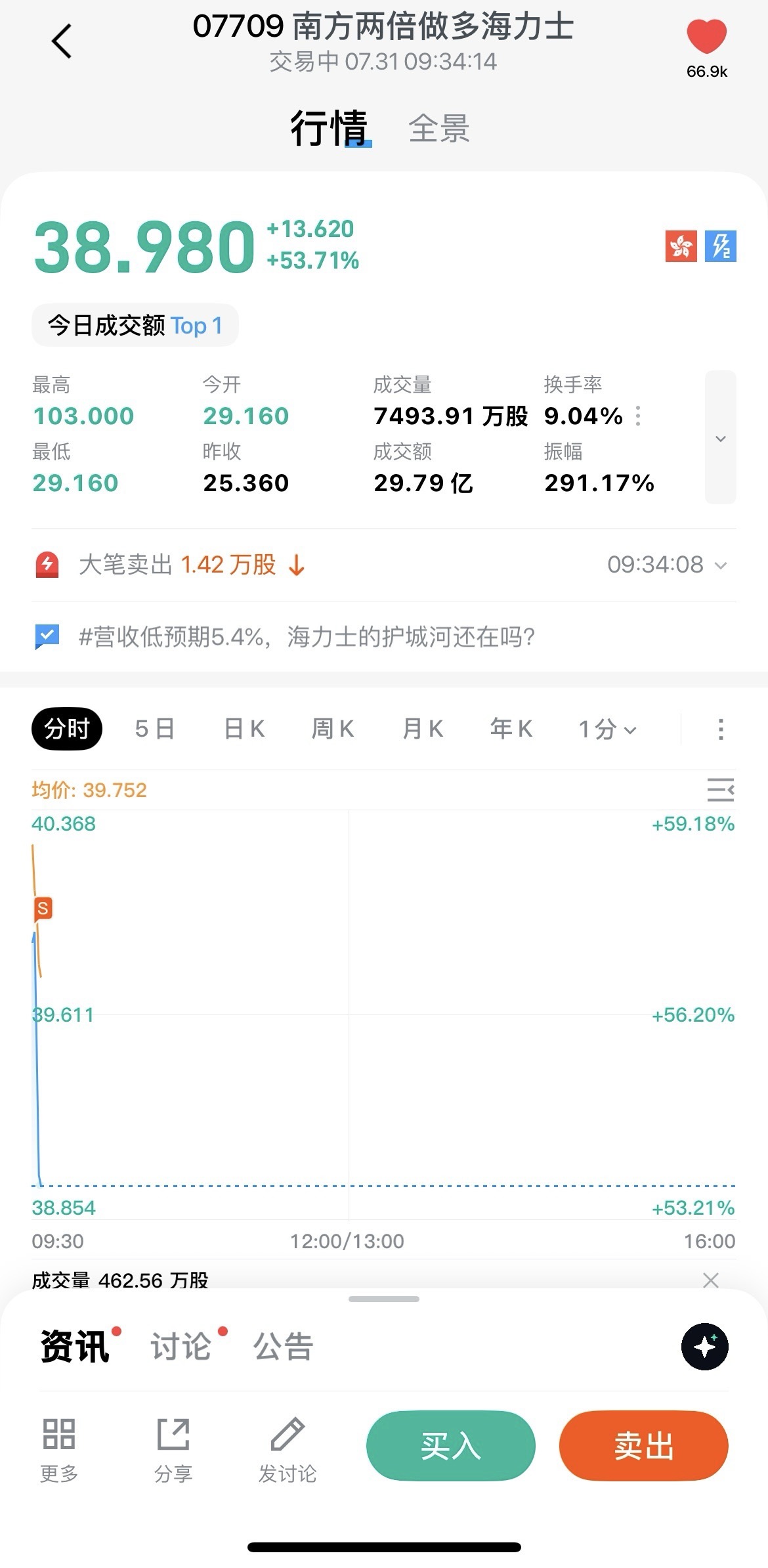Viewport: 768px width, 1568px height.
Task: Open the 1分 interval dropdown
Action: [607, 730]
